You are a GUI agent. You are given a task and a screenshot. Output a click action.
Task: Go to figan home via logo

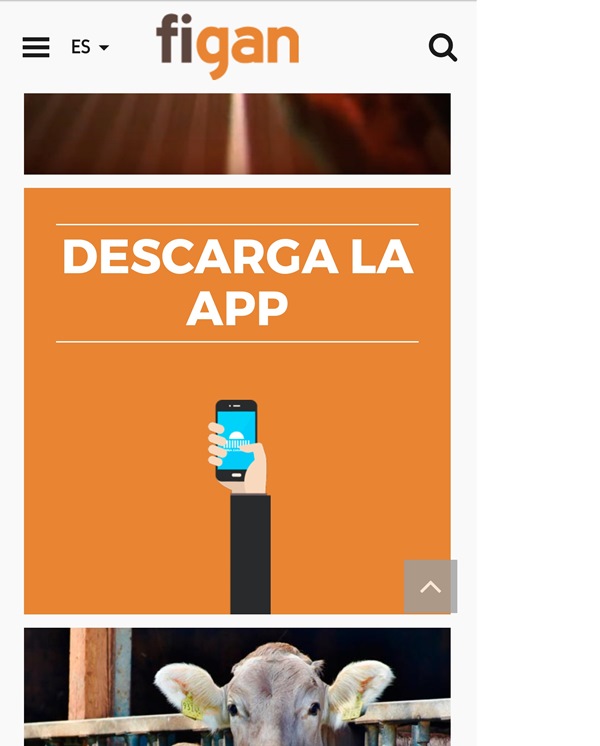tap(228, 46)
